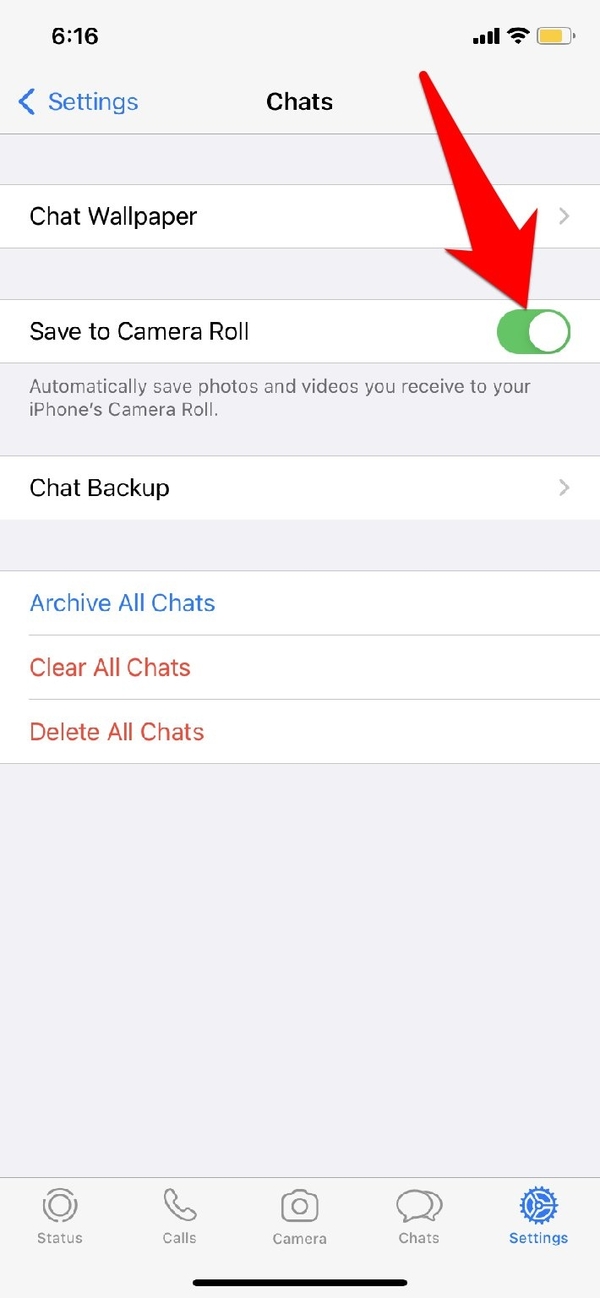Open Chat Backup settings
This screenshot has width=600, height=1298.
tap(300, 488)
